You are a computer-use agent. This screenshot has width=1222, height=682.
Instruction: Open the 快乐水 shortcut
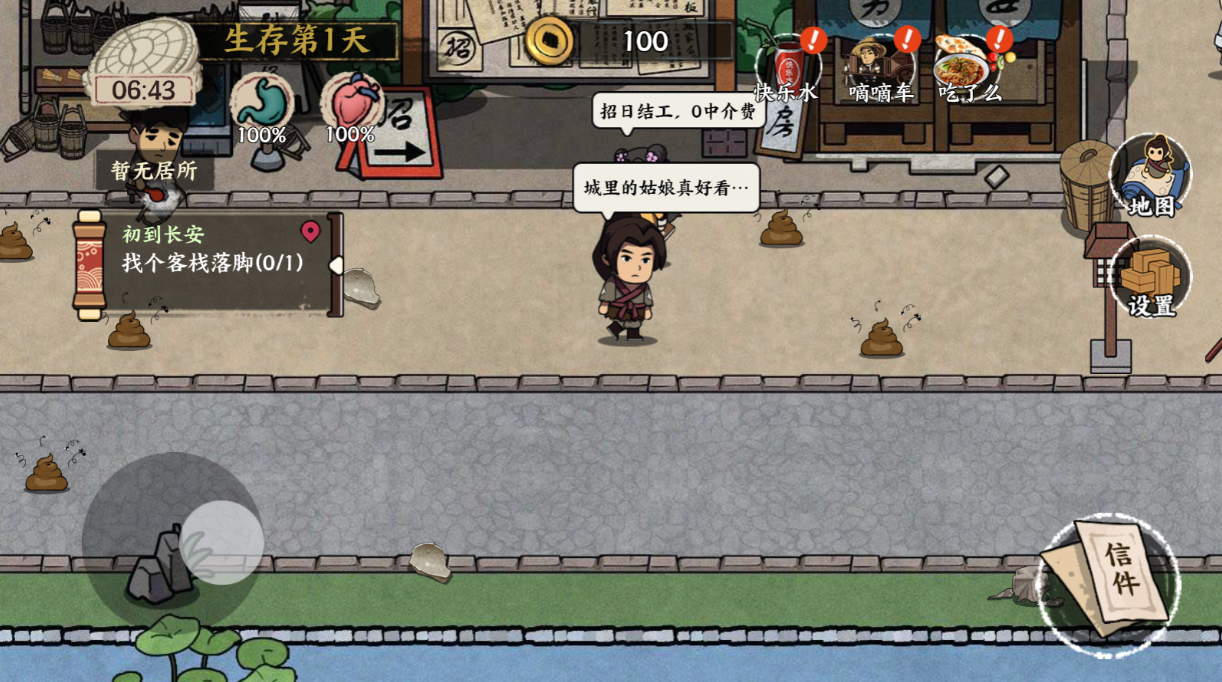786,64
